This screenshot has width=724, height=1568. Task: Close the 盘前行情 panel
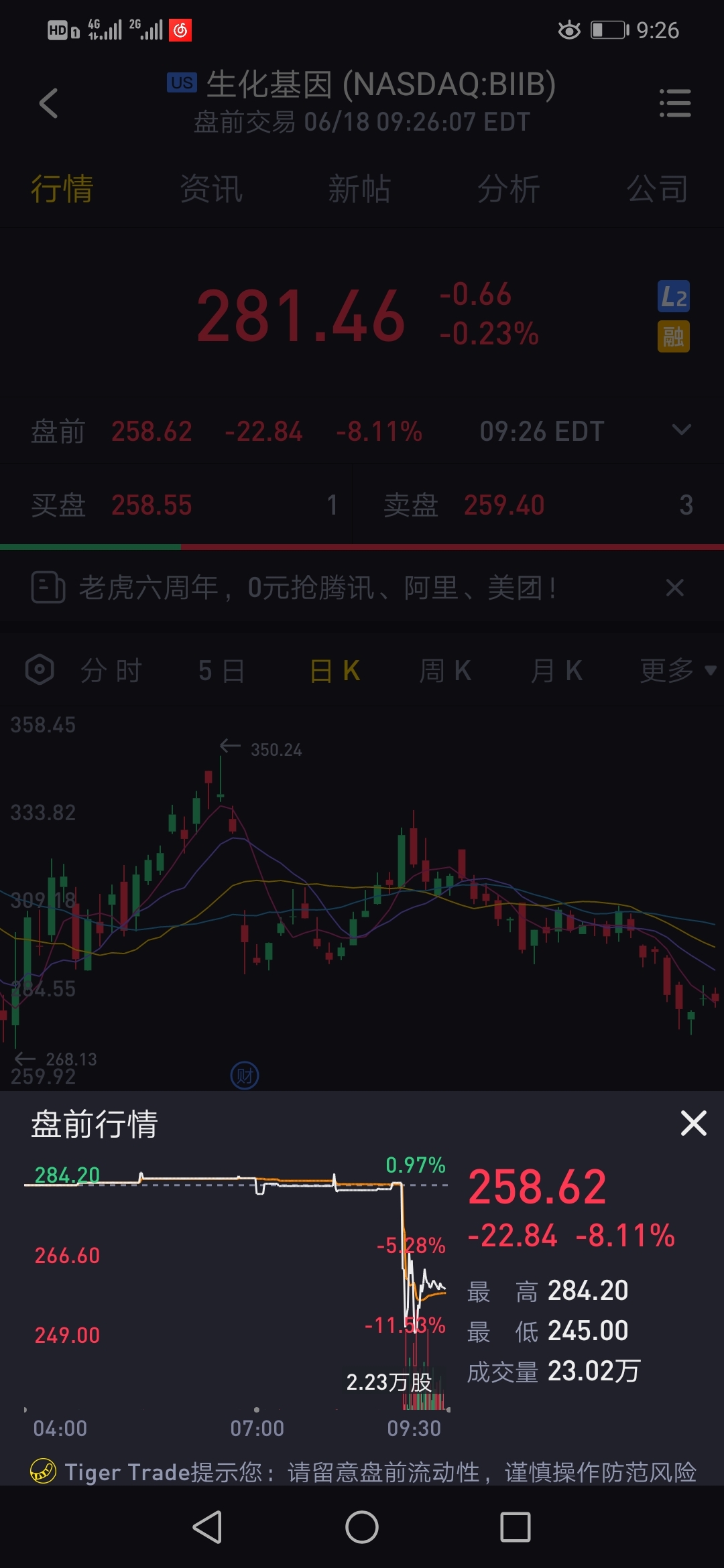coord(694,1123)
